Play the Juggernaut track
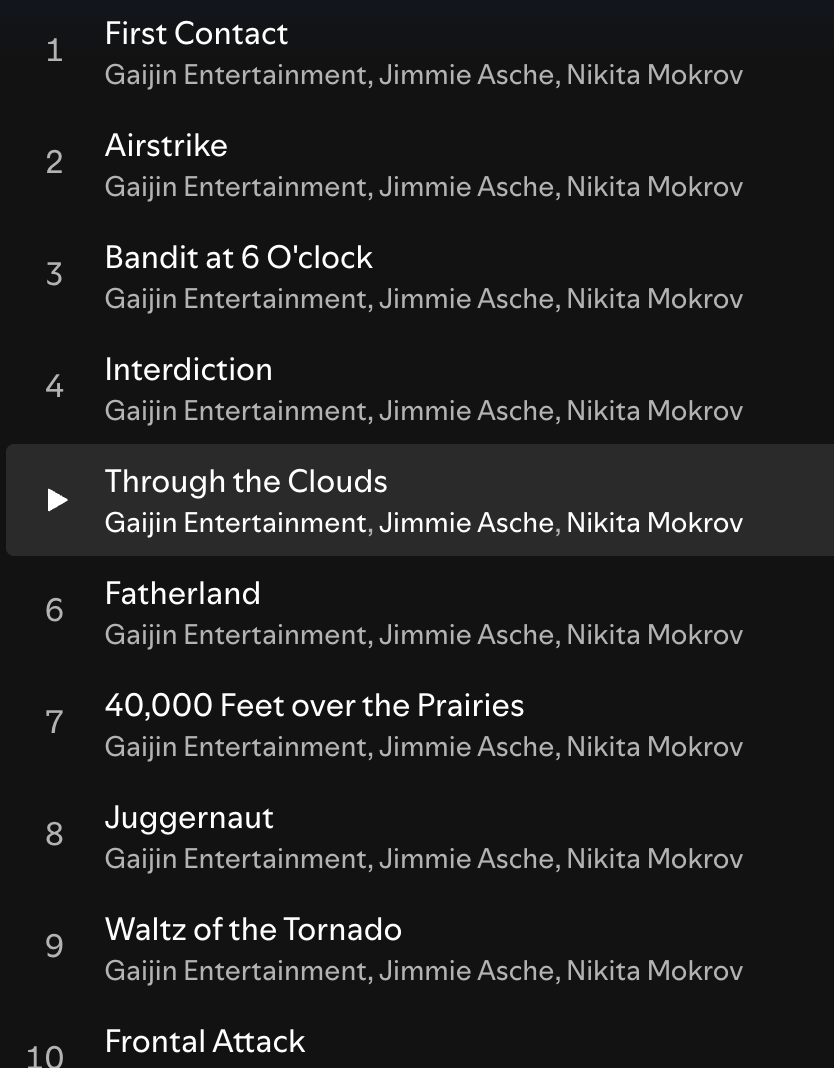 click(189, 818)
